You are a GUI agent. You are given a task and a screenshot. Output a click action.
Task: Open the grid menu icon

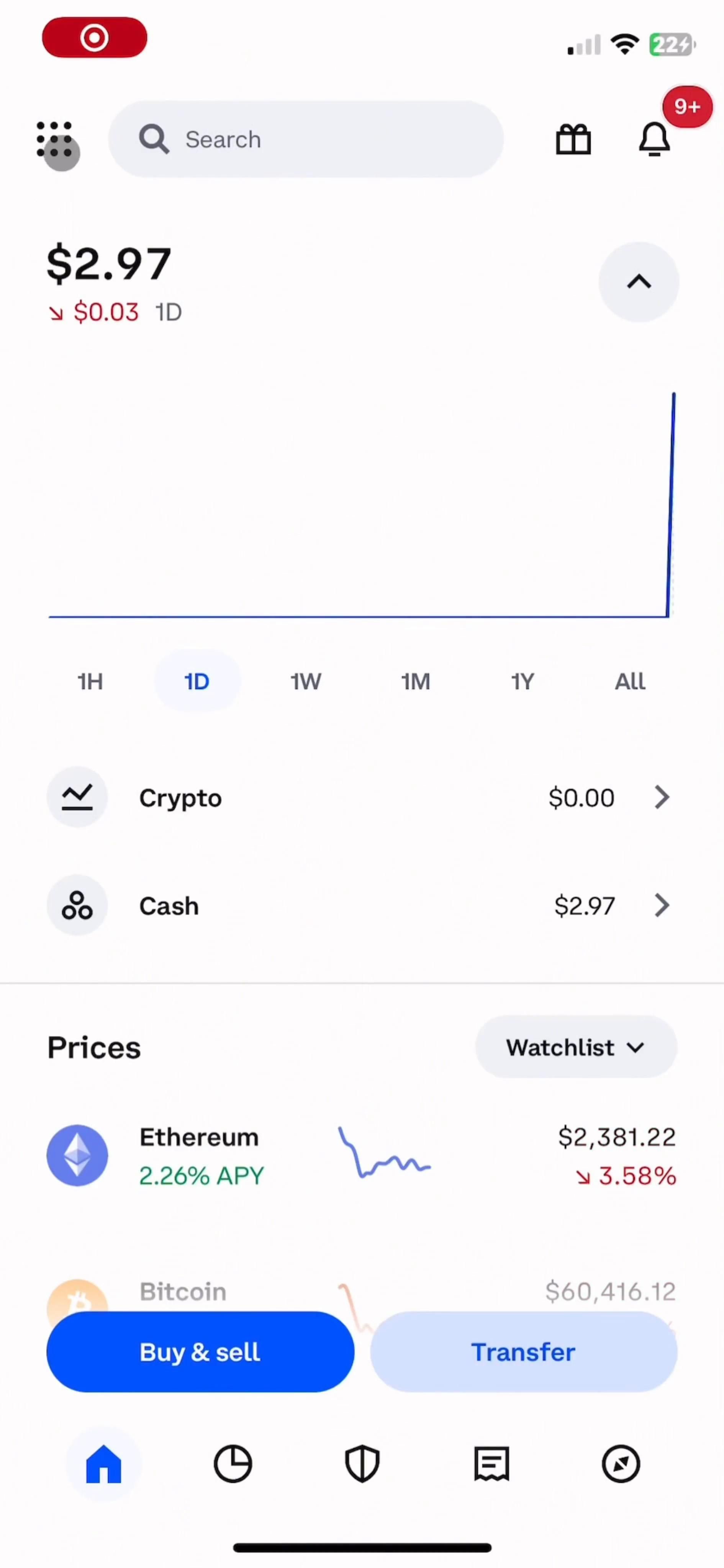[x=55, y=140]
